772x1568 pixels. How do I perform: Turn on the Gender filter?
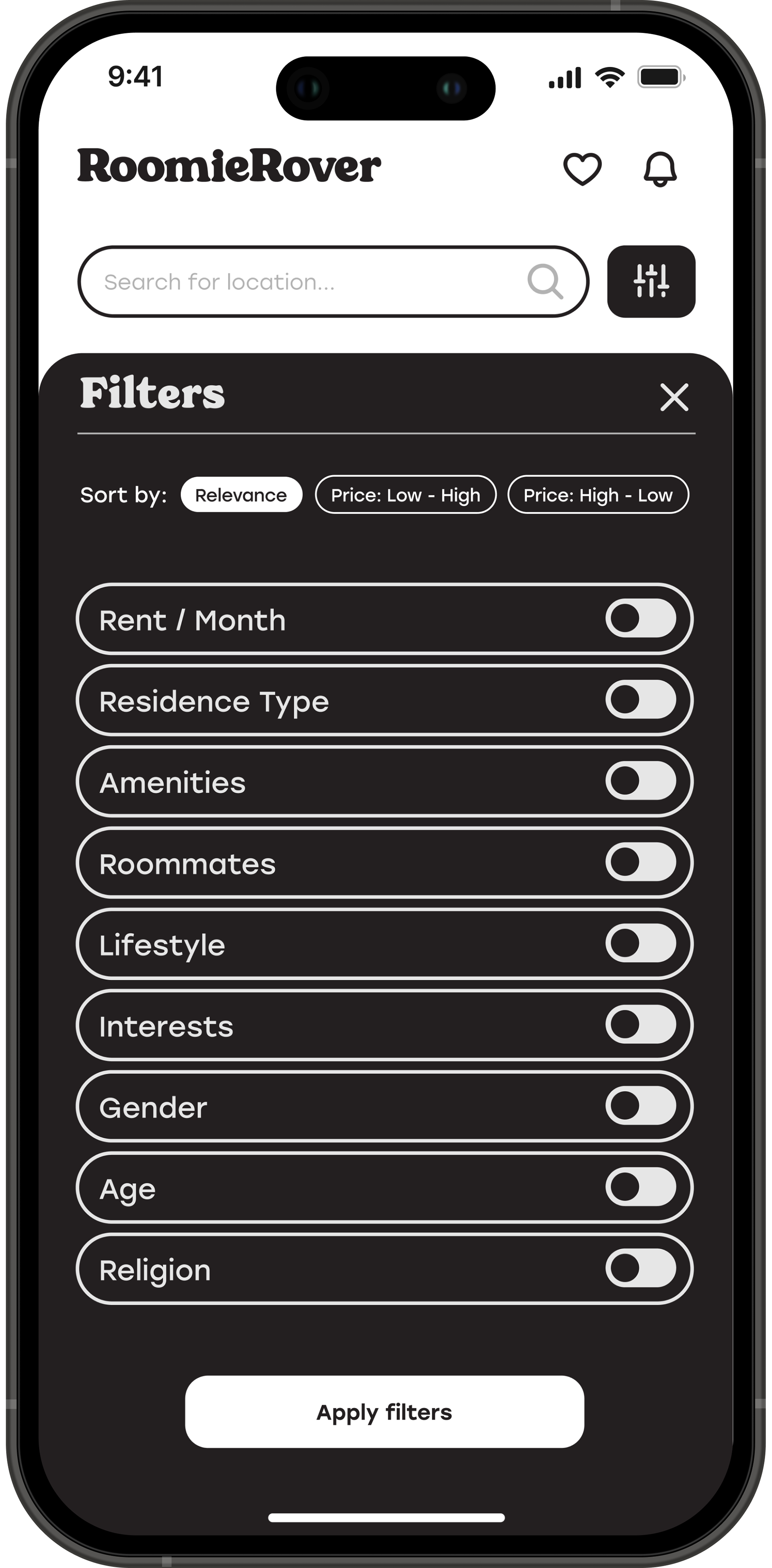(x=641, y=1106)
